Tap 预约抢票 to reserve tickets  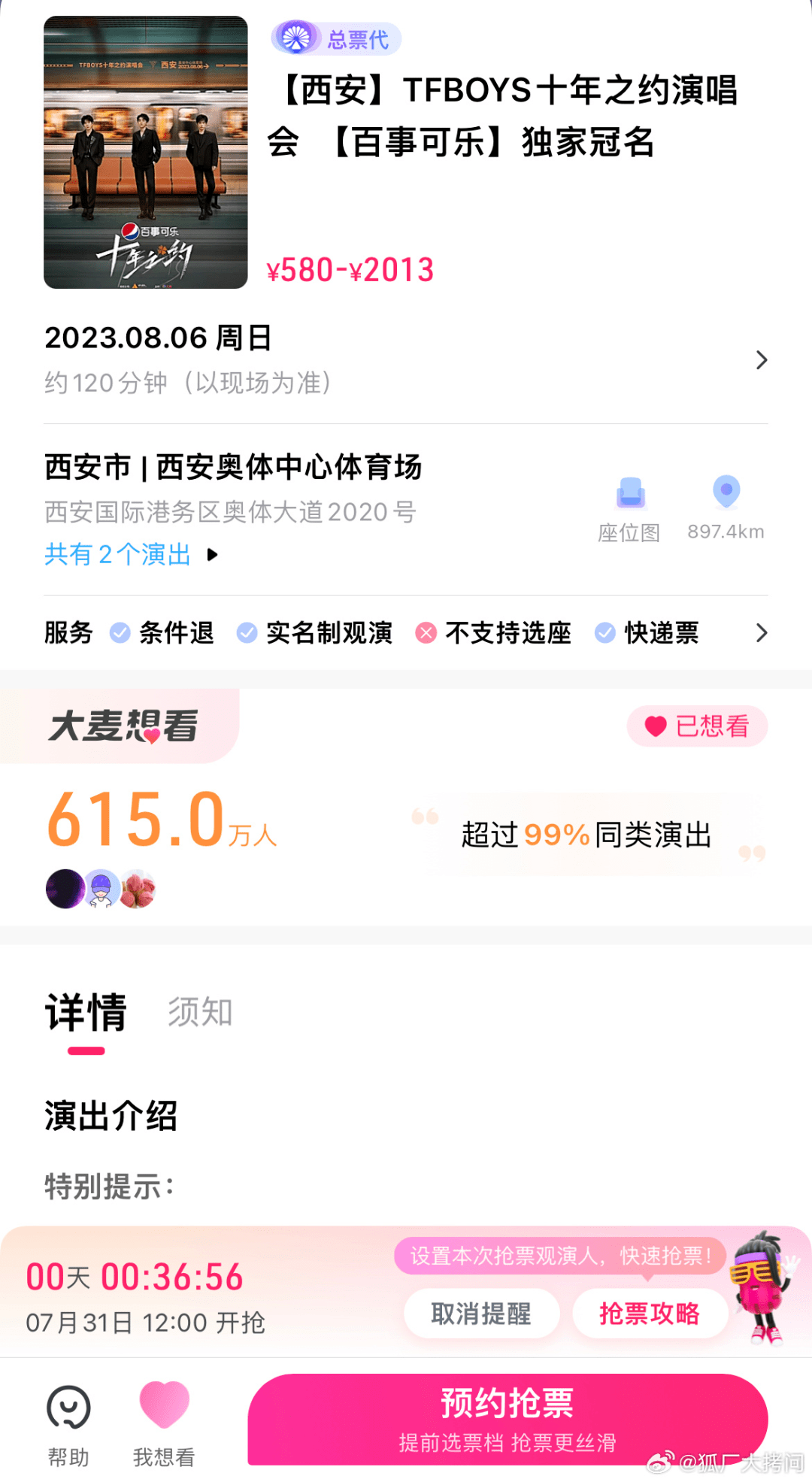pos(507,1419)
